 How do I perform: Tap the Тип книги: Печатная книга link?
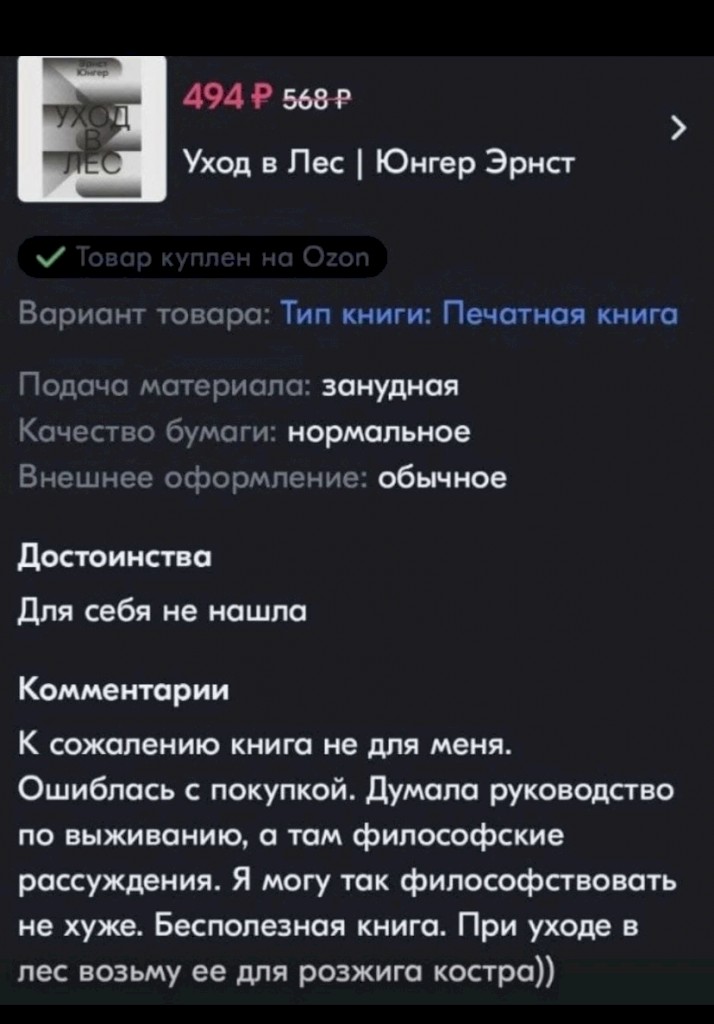coord(480,315)
